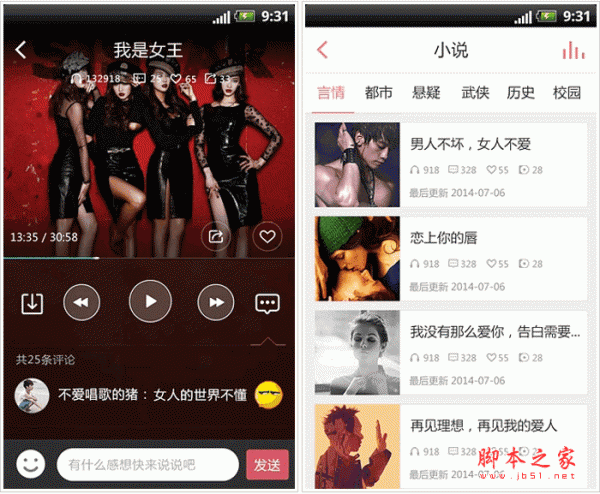Screen dimensions: 600x494
Task: Select the 武侠 tab
Action: point(475,93)
